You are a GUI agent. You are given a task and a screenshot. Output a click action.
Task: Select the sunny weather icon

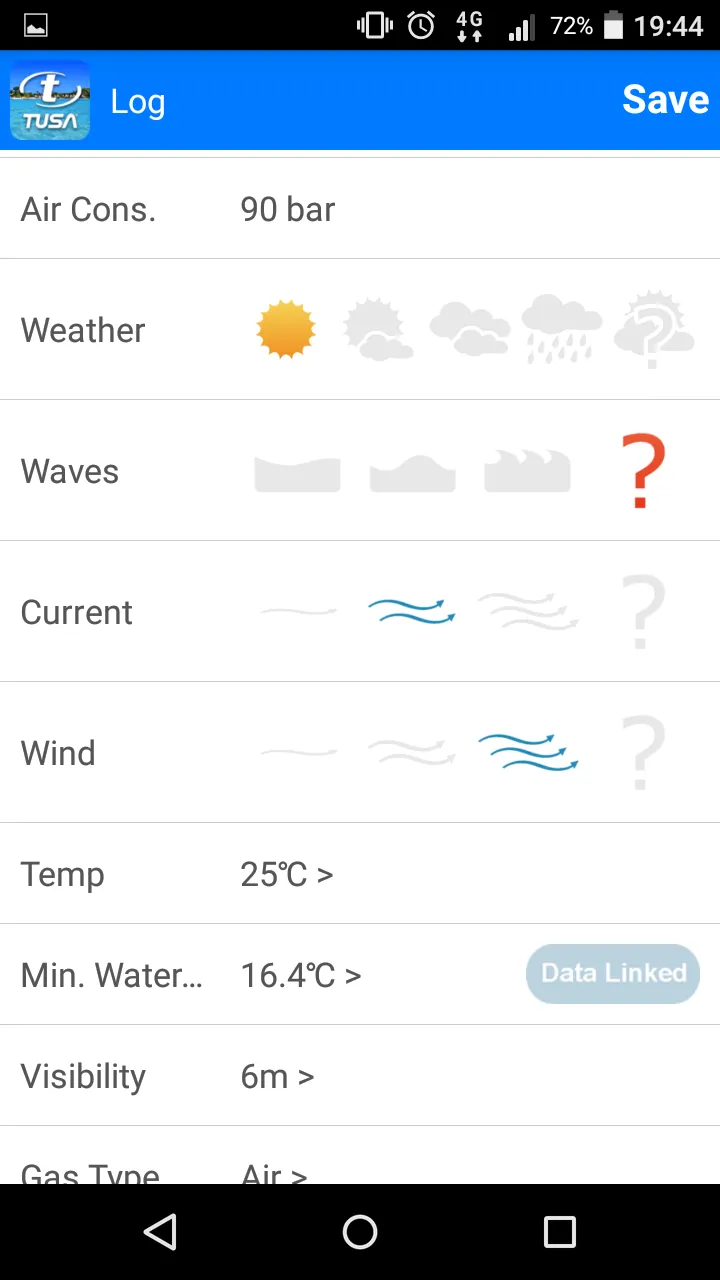click(286, 330)
